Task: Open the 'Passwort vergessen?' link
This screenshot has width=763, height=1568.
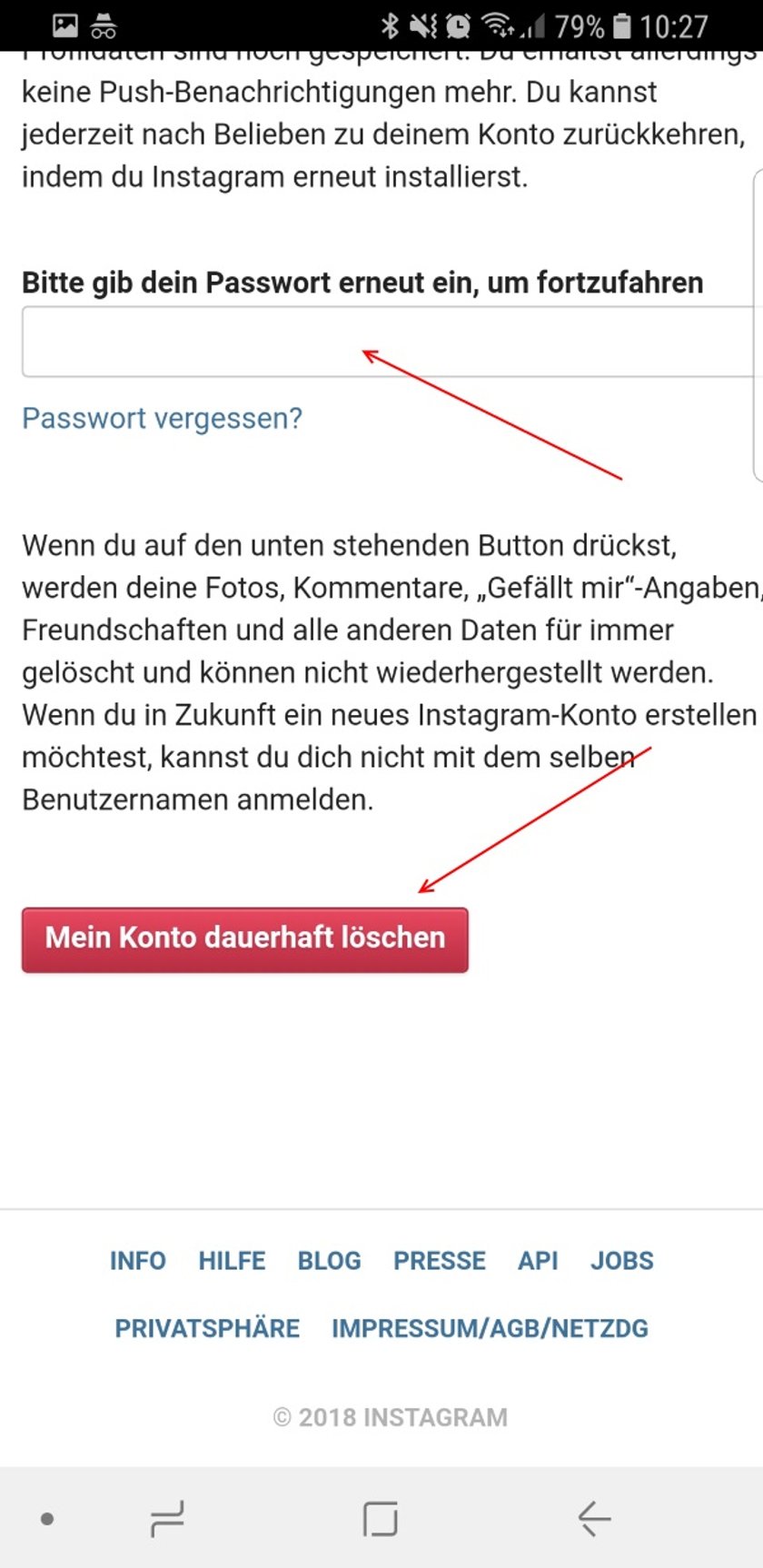Action: (x=162, y=419)
